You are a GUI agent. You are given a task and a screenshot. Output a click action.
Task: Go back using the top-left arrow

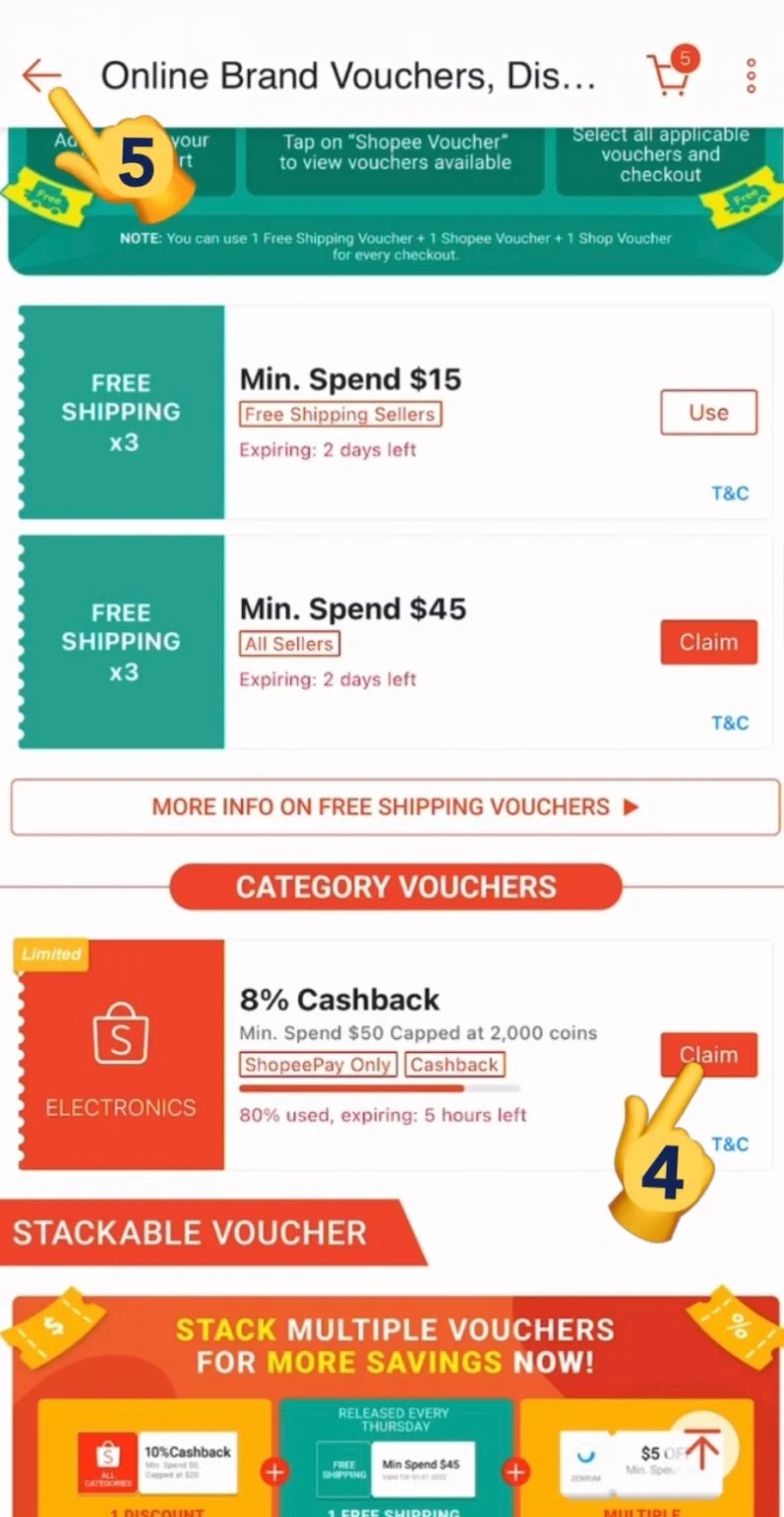pos(41,75)
